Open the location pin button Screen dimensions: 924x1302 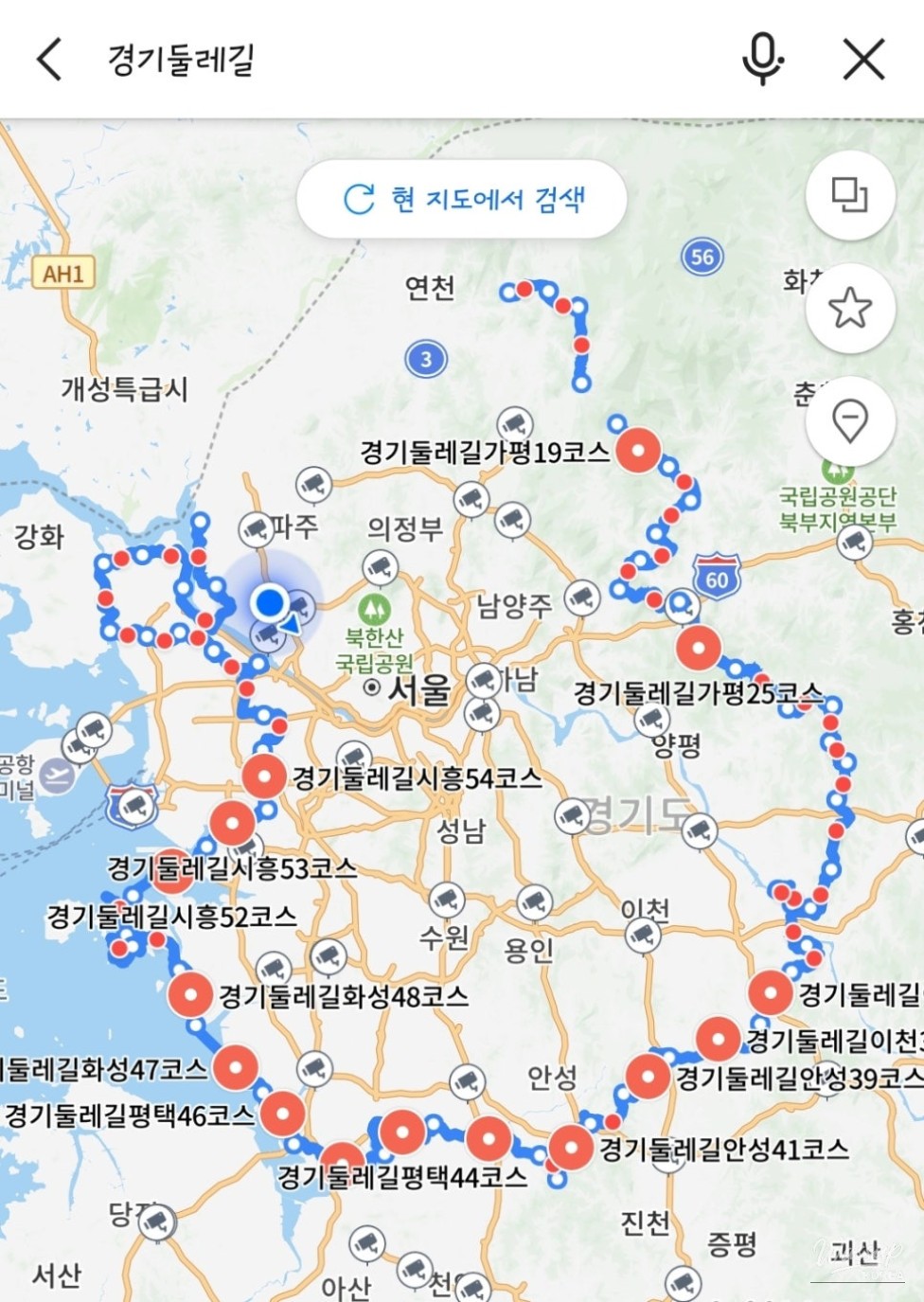849,420
